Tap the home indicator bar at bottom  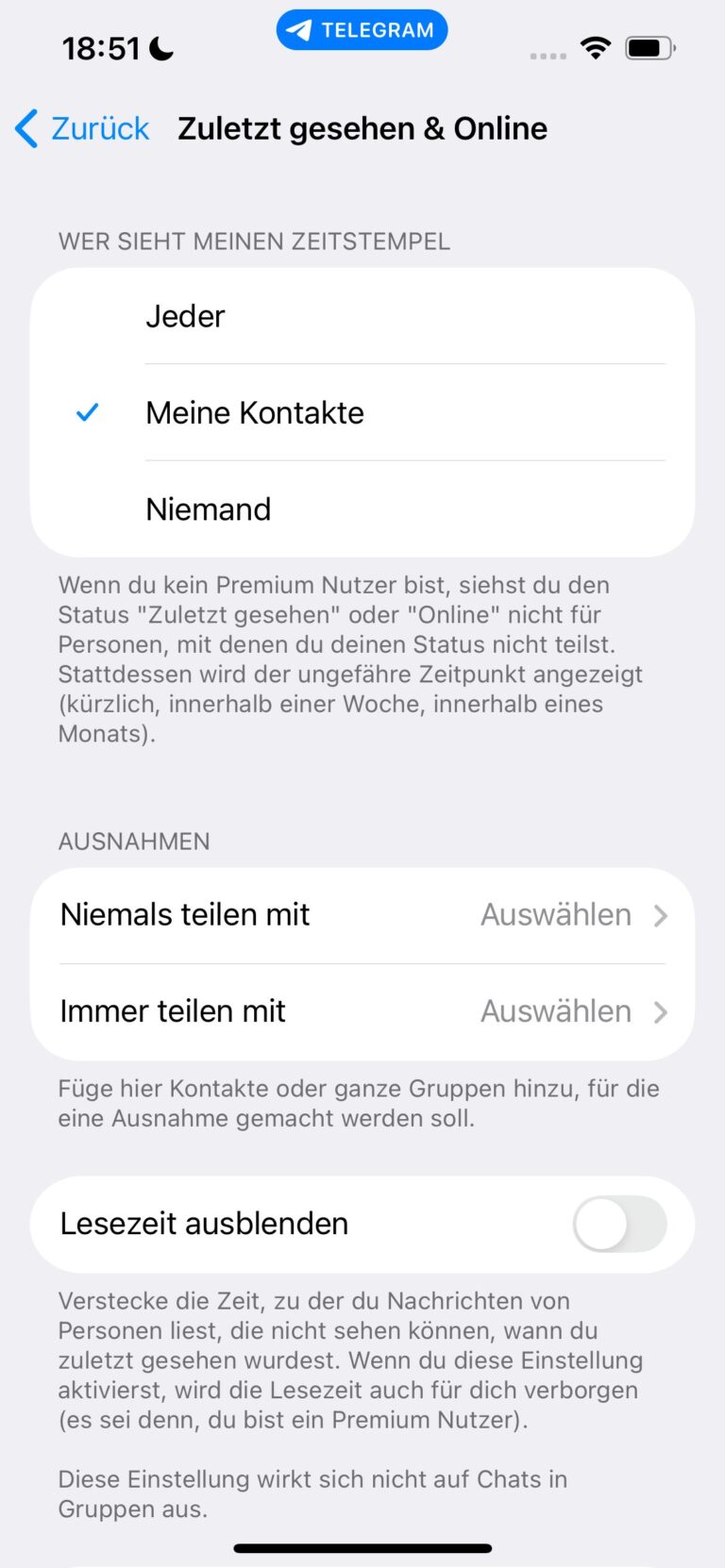click(x=362, y=1548)
